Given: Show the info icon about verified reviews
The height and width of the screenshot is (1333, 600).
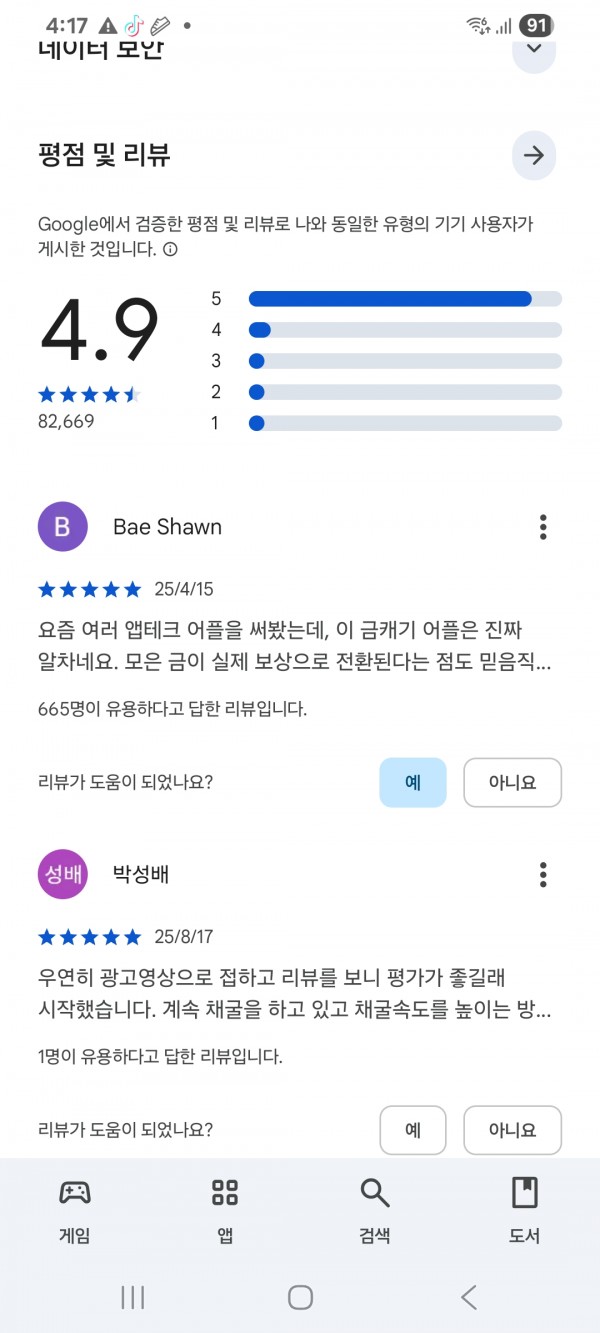Looking at the screenshot, I should tap(170, 250).
